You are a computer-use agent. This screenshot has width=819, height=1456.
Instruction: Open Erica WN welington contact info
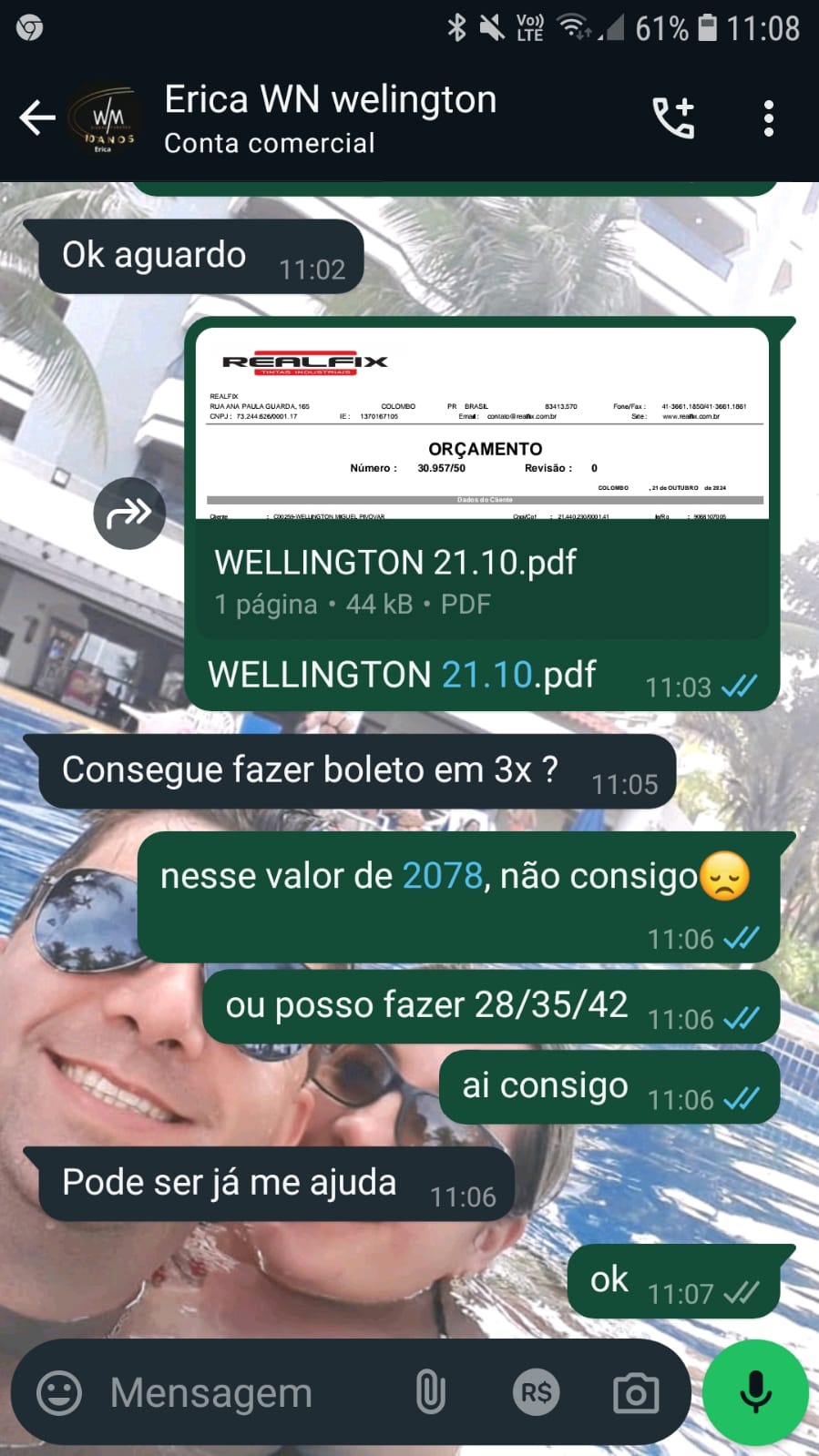click(x=330, y=118)
